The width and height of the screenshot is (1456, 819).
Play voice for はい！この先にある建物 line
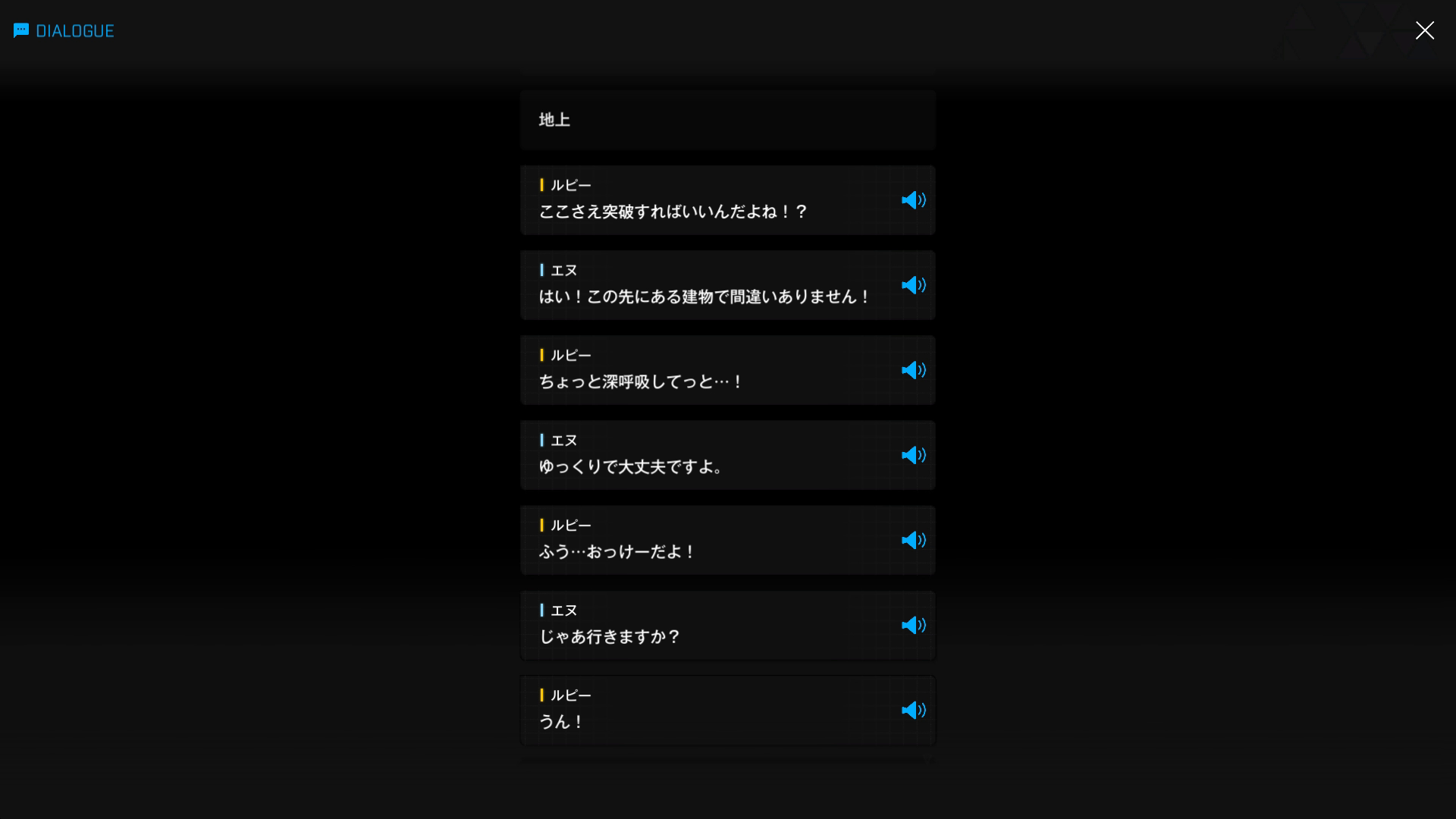913,285
